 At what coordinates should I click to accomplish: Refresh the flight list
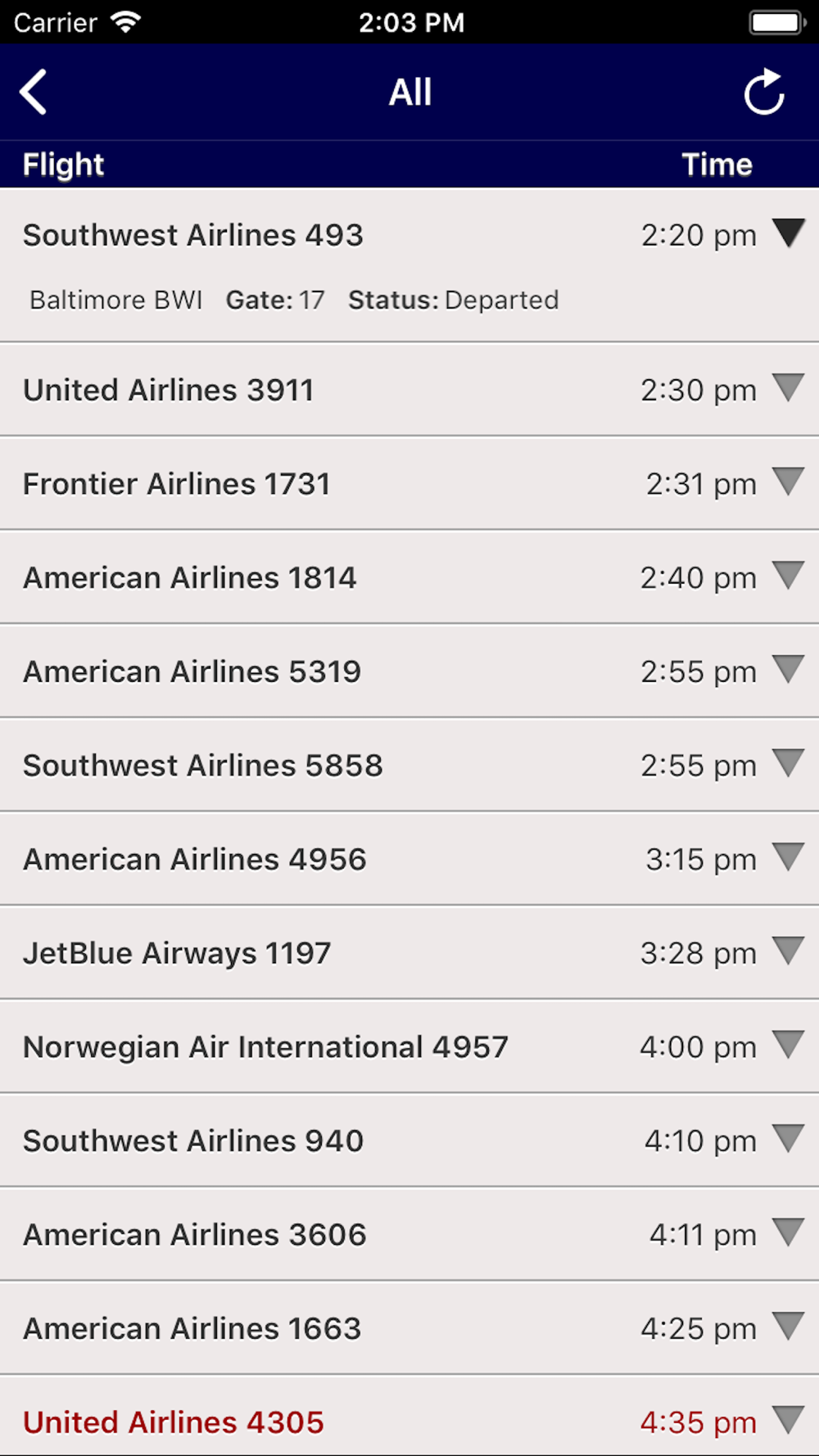pos(763,92)
